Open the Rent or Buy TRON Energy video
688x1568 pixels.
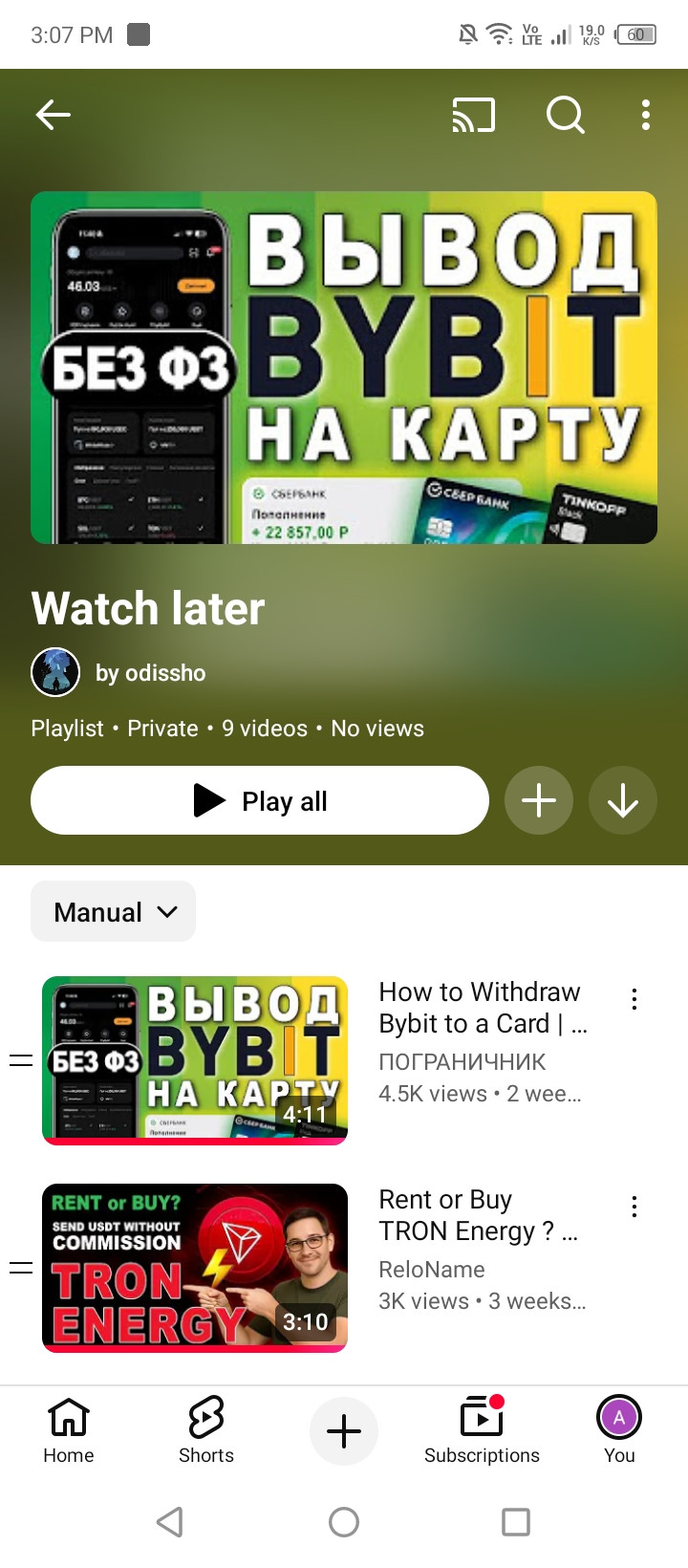tap(195, 1268)
